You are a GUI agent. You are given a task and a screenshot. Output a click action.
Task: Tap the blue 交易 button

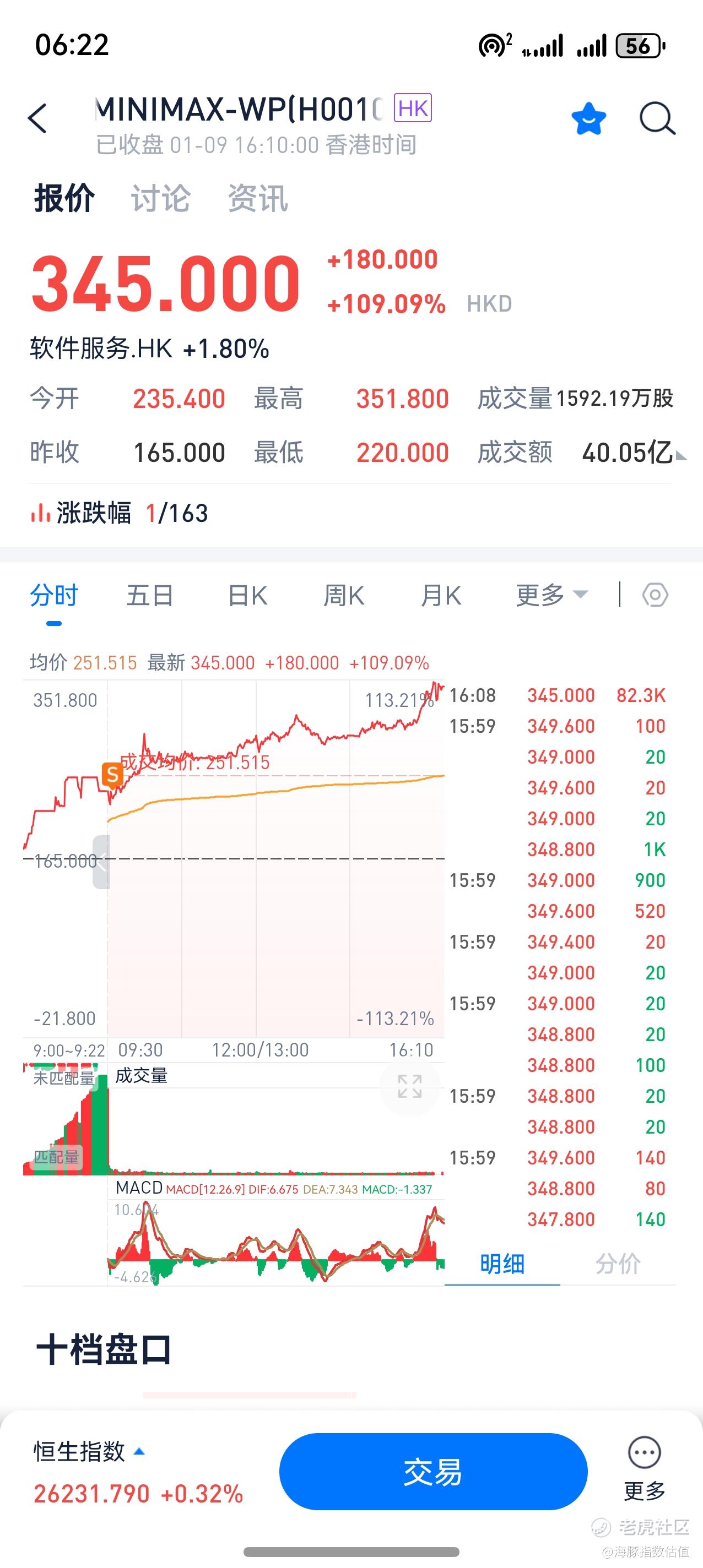pos(432,1472)
